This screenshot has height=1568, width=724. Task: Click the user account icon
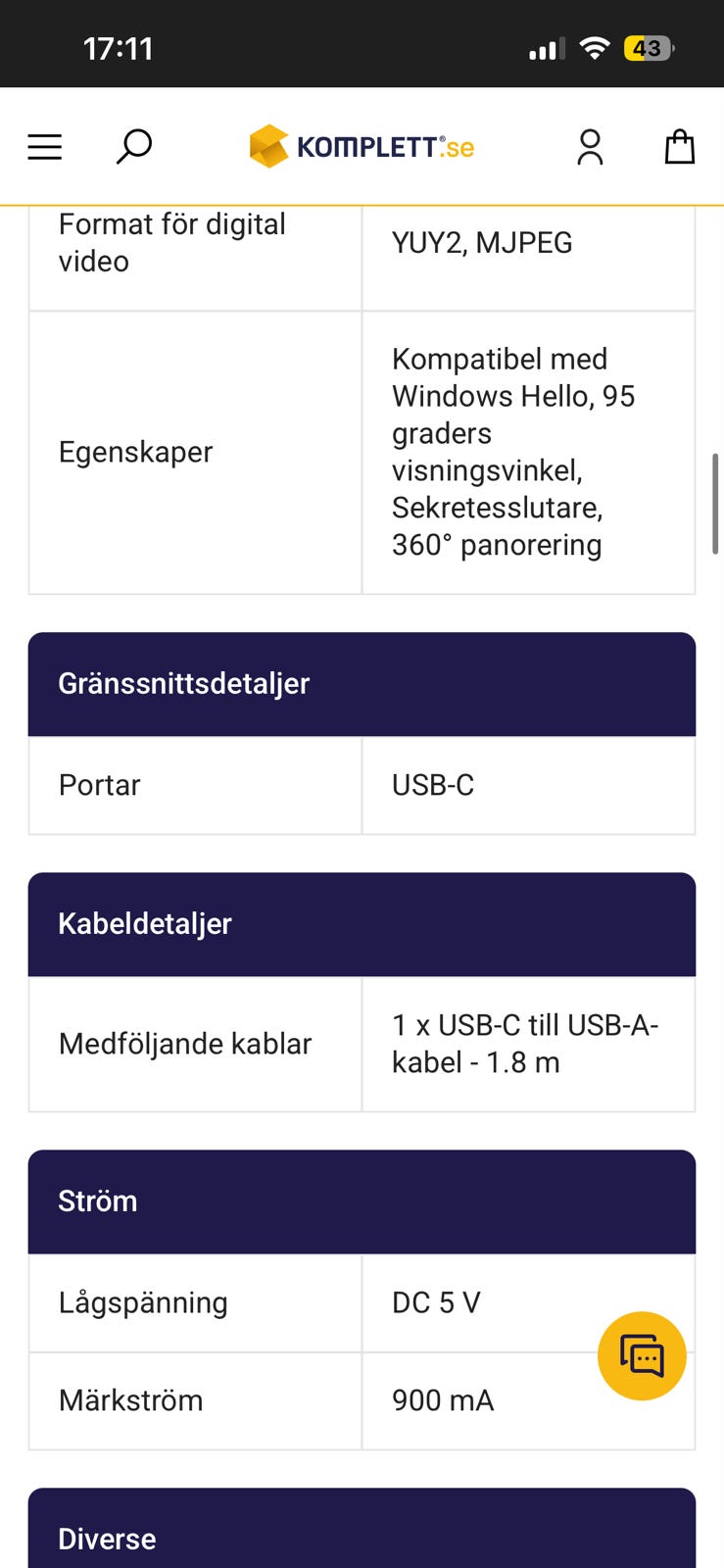(x=590, y=146)
